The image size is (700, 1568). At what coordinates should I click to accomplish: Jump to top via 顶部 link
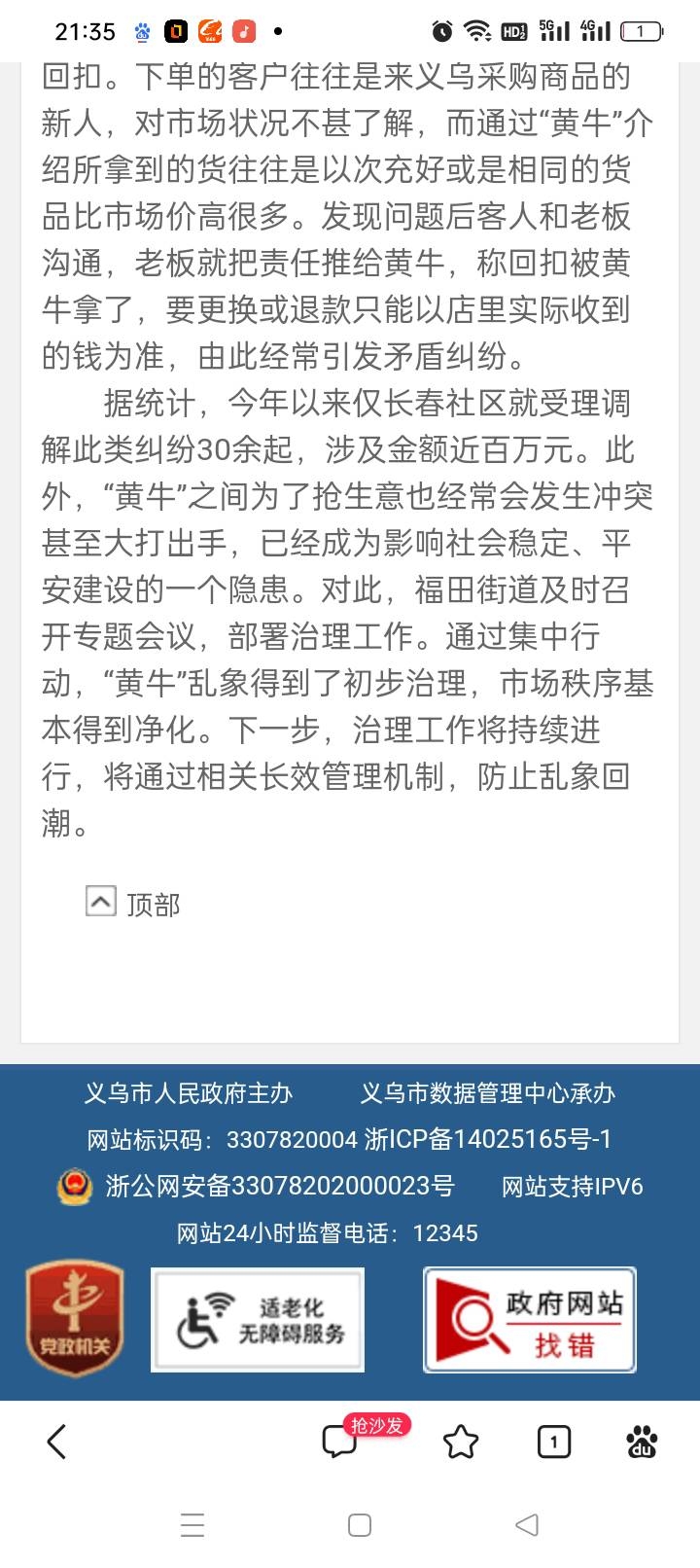point(134,904)
